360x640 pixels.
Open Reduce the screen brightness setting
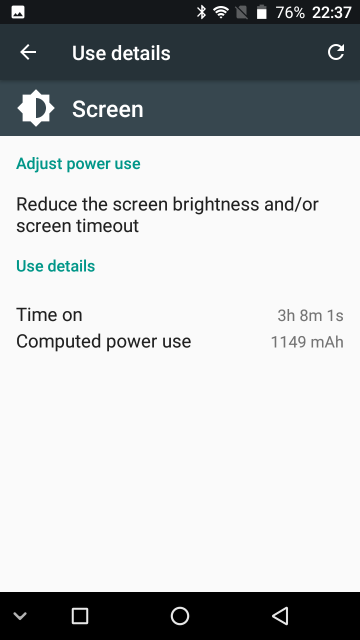tap(180, 215)
